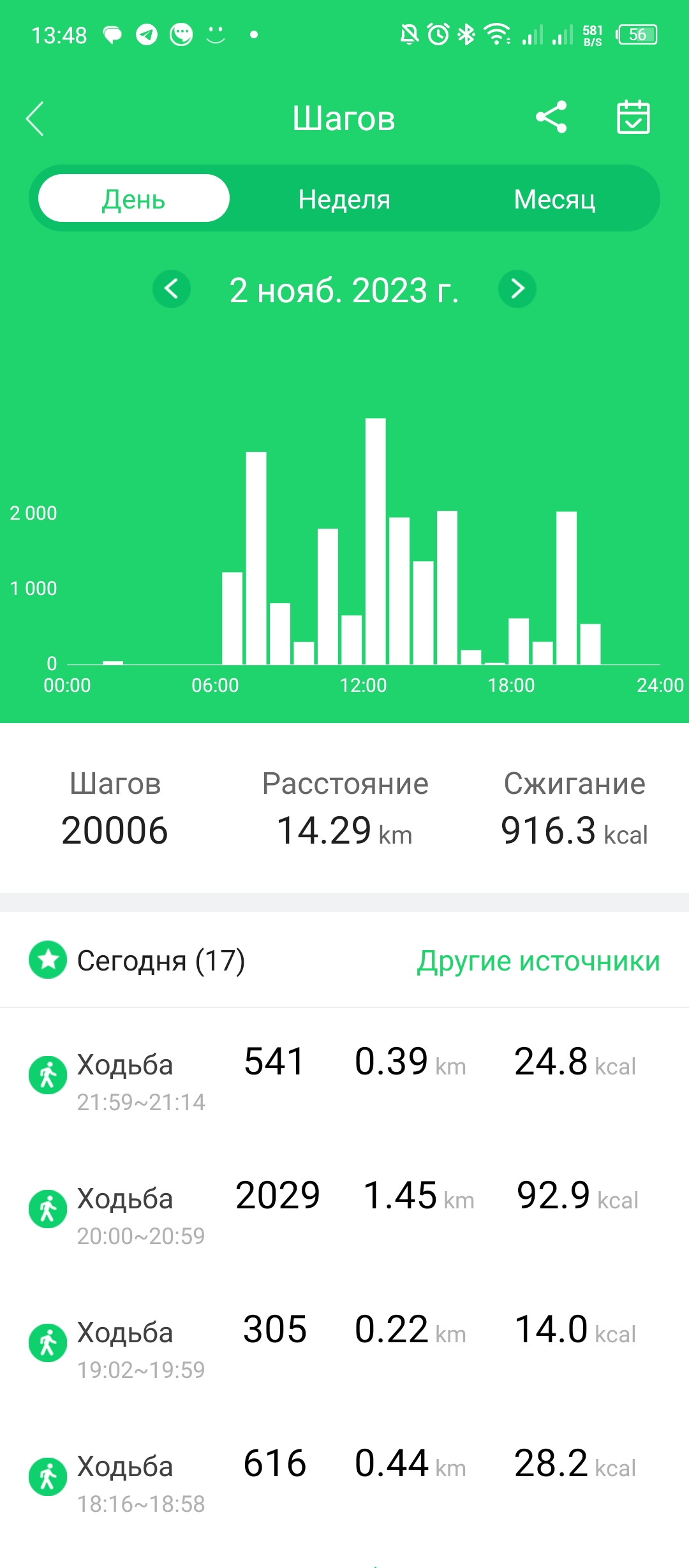Switch to the Месяц tab

click(x=554, y=199)
